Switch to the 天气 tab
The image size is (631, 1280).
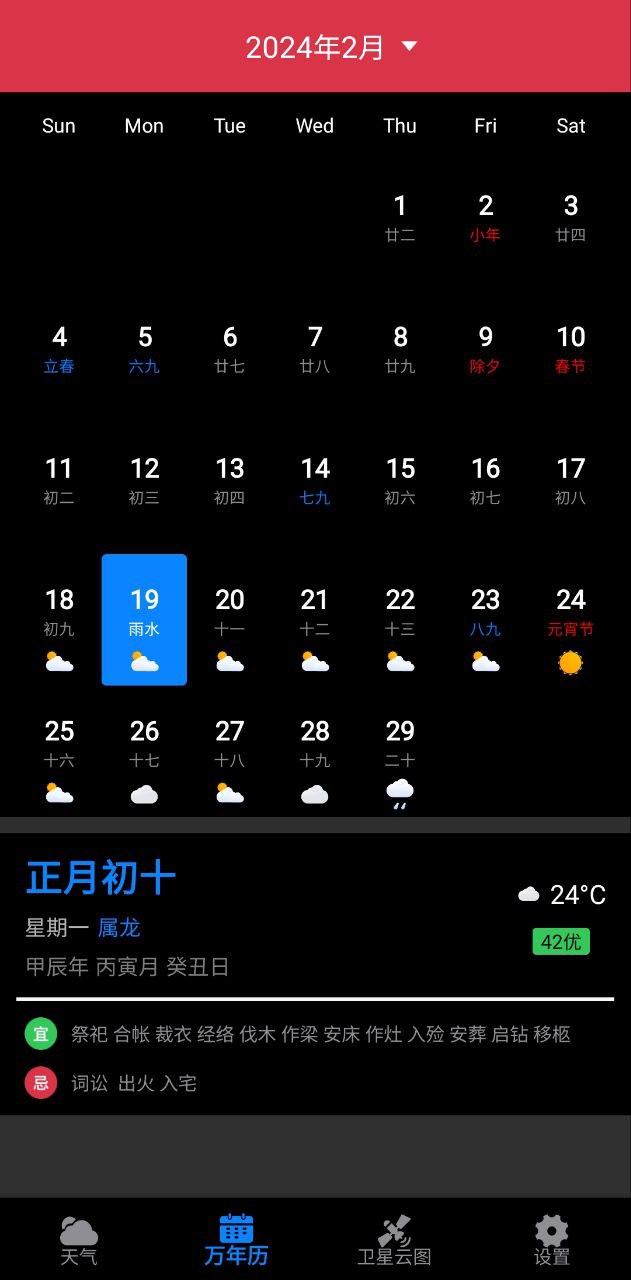(79, 1240)
